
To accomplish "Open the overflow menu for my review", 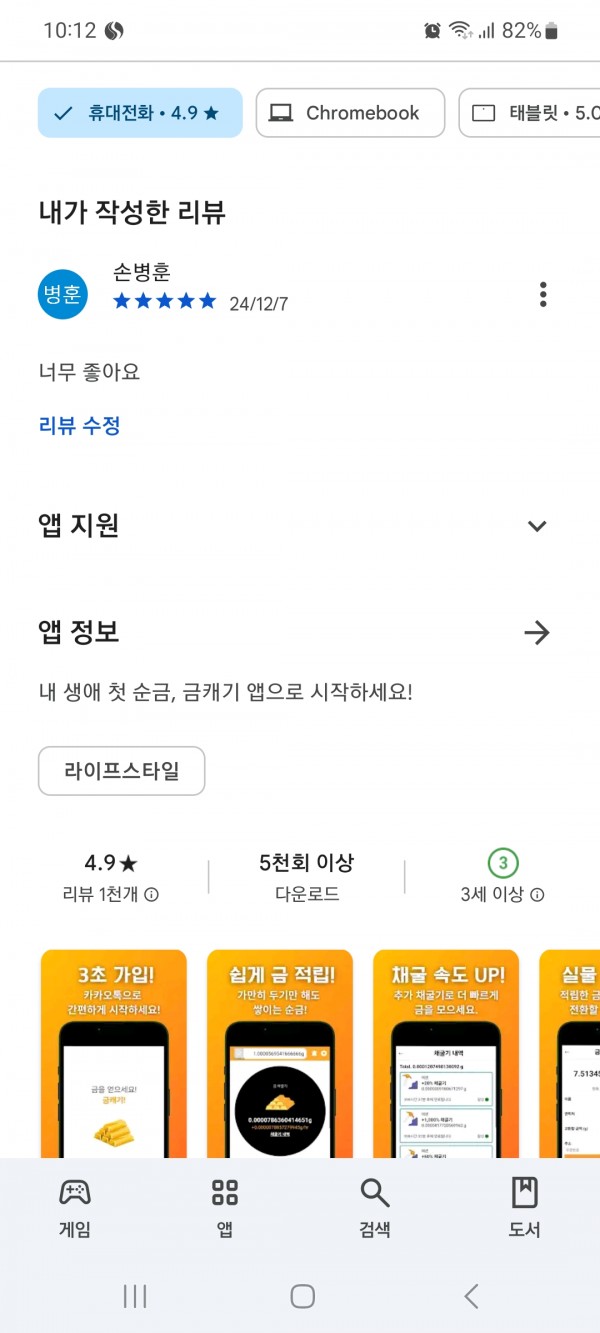I will (x=543, y=294).
